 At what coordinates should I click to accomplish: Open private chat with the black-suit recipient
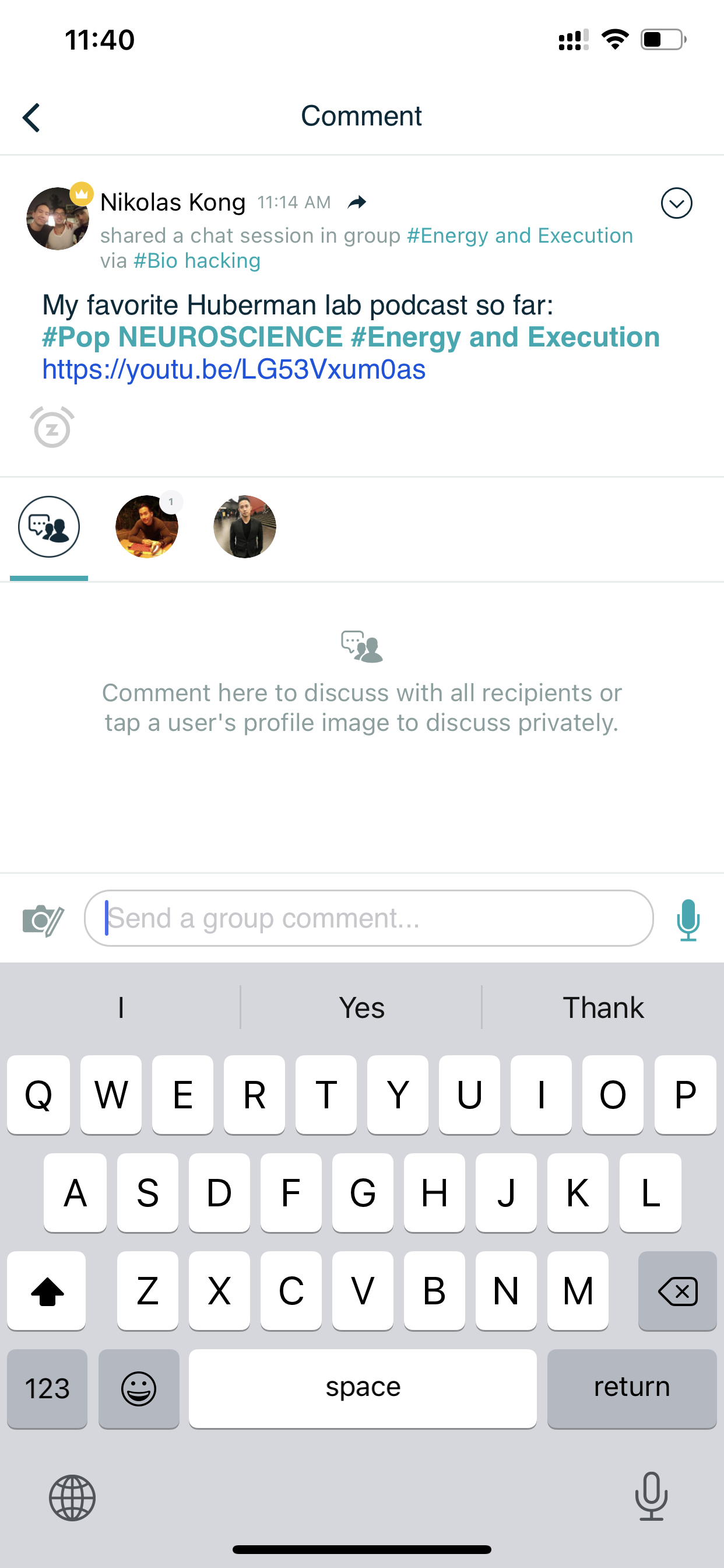pos(245,527)
